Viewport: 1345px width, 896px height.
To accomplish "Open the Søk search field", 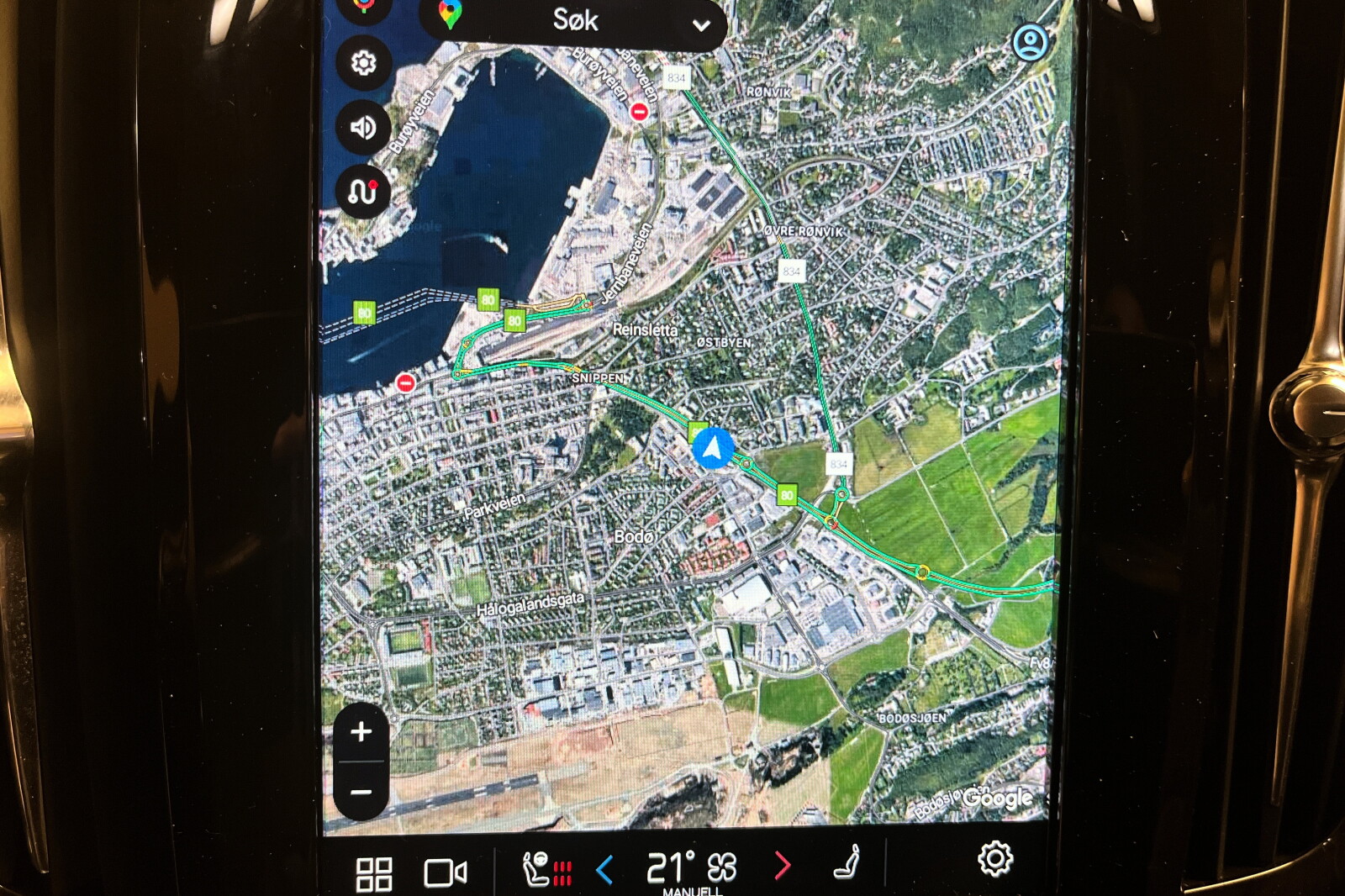I will [x=575, y=20].
